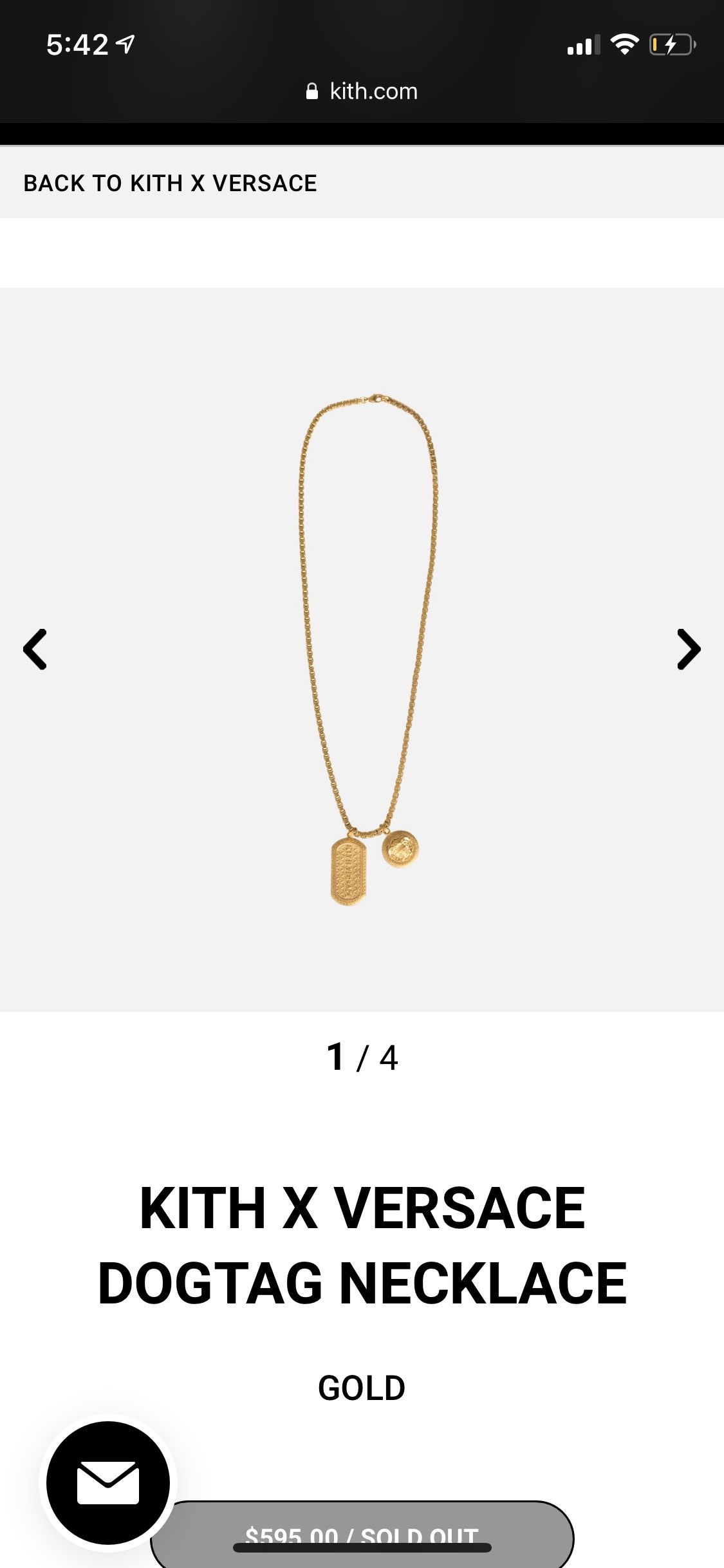724x1568 pixels.
Task: Tap the kith.com address bar
Action: click(362, 91)
